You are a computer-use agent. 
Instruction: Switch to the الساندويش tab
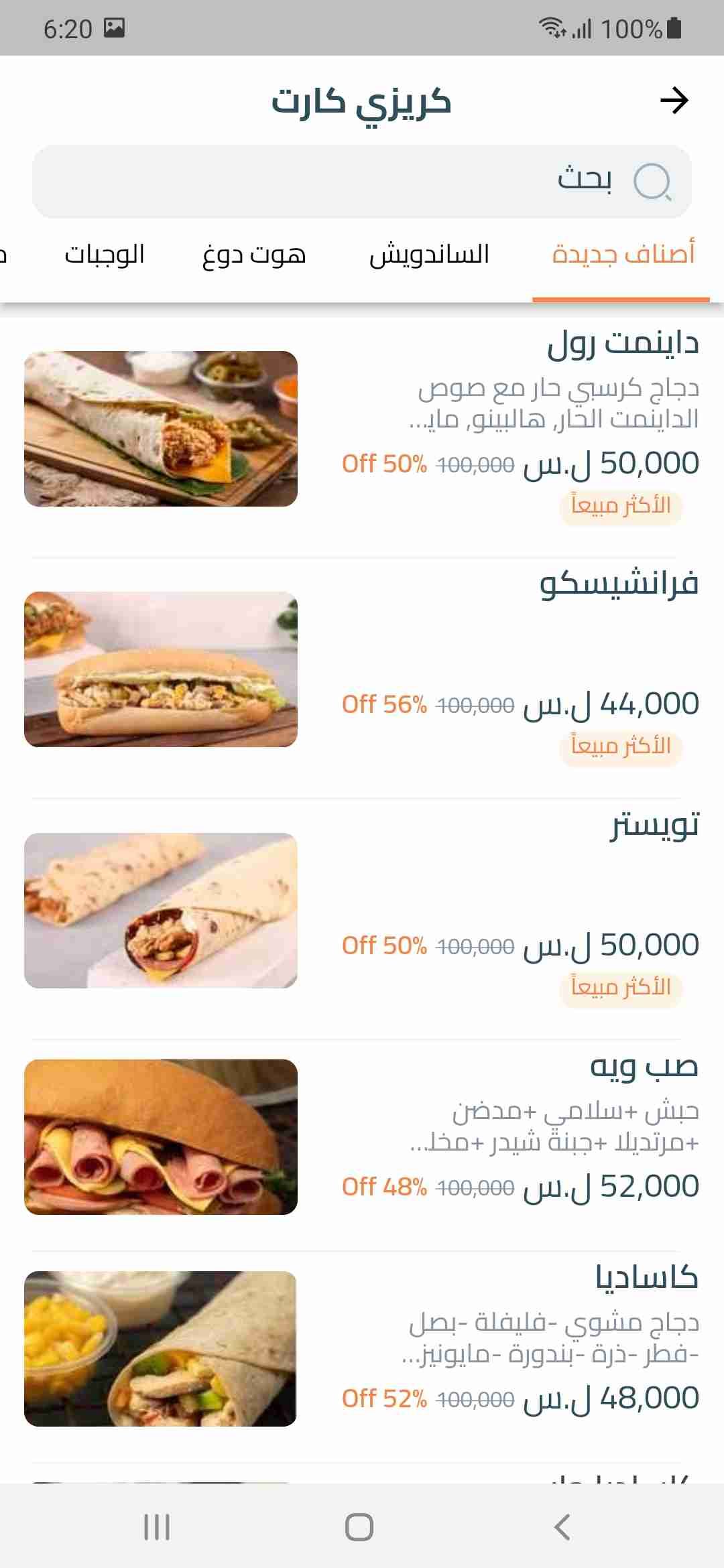click(x=429, y=255)
